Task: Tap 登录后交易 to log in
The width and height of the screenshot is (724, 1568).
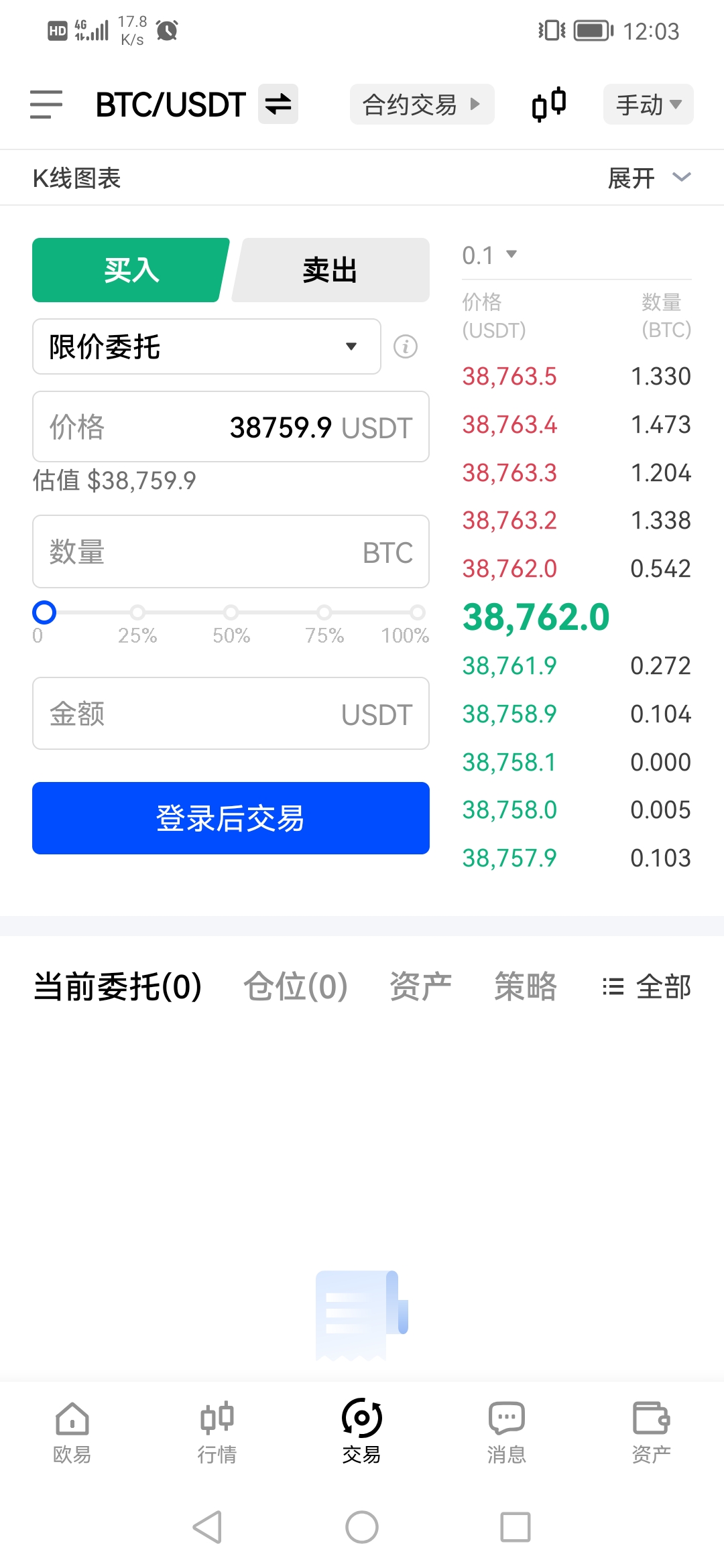Action: [x=231, y=818]
